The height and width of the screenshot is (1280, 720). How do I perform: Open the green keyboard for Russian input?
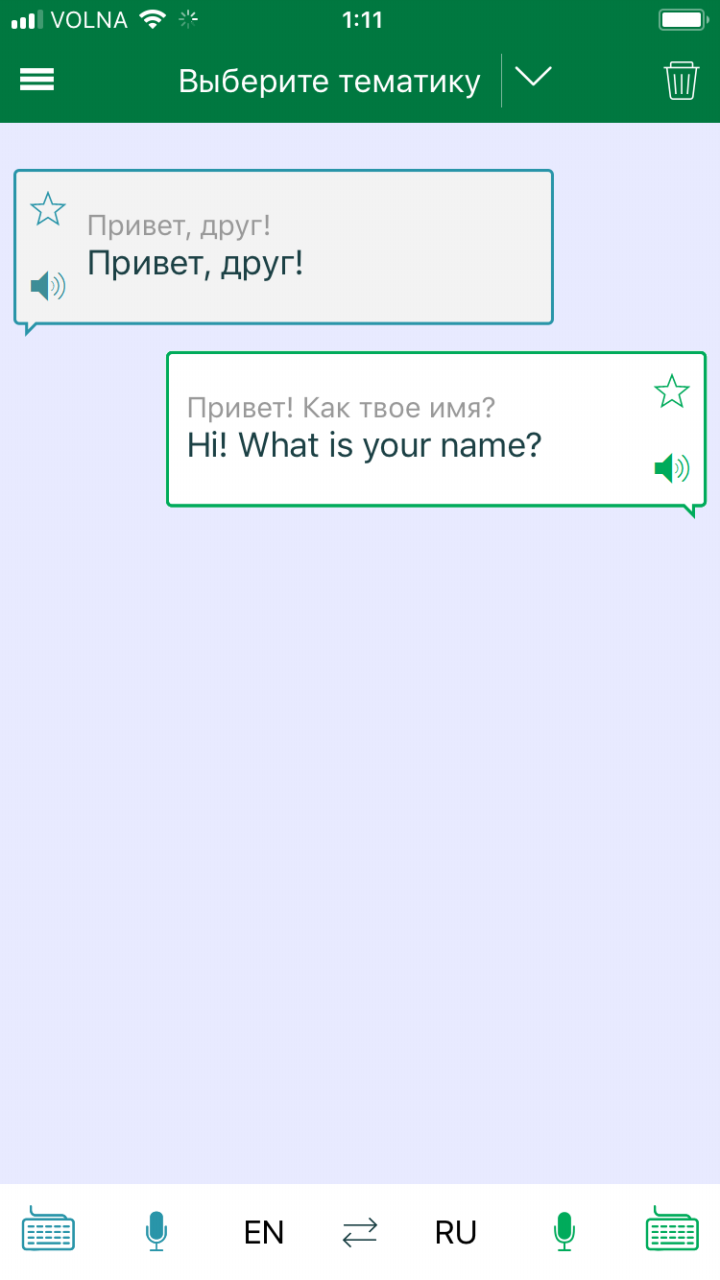671,1231
